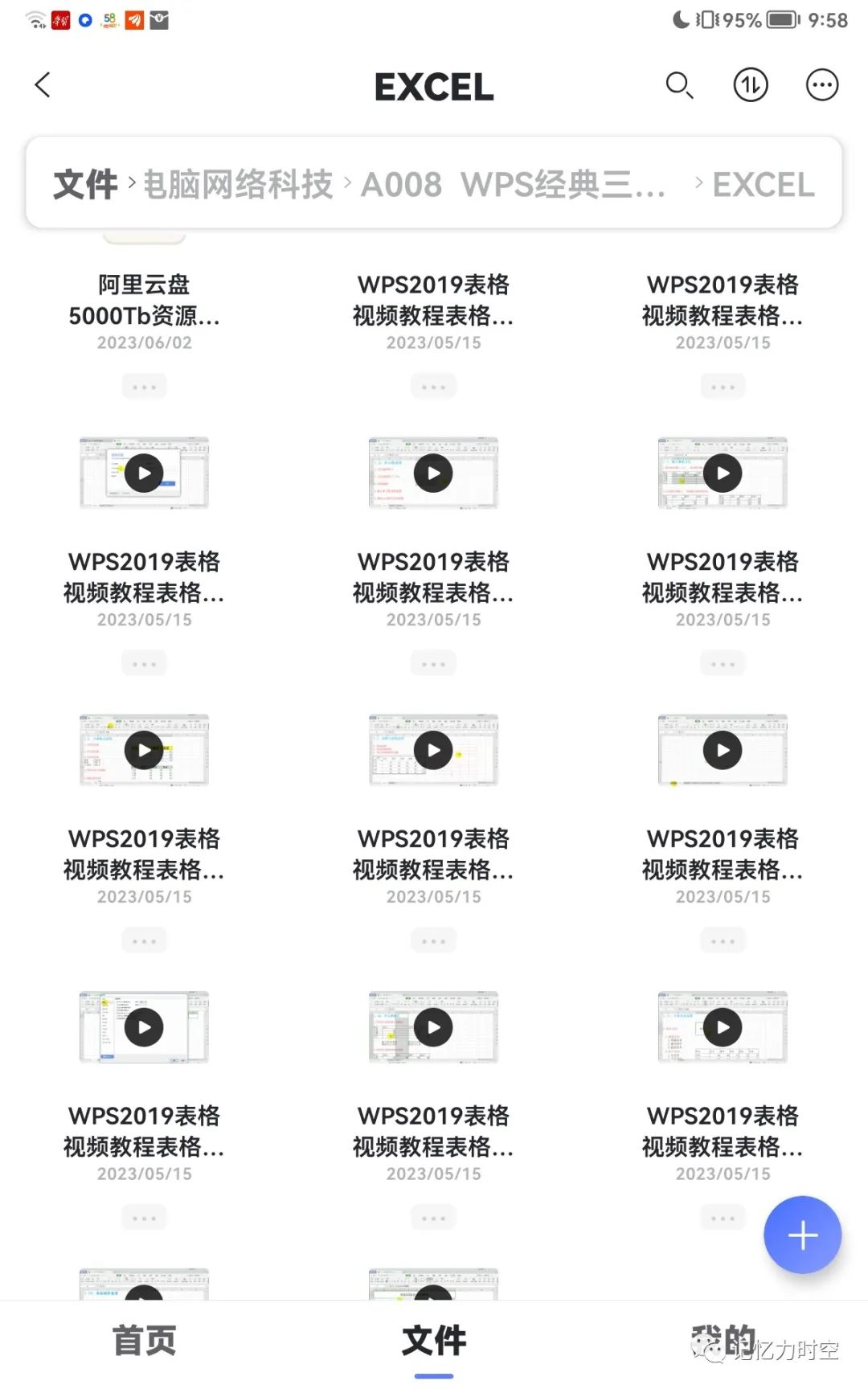This screenshot has width=868, height=1389.
Task: Go to A008 WPS经典三 folder in breadcrumb
Action: point(513,185)
